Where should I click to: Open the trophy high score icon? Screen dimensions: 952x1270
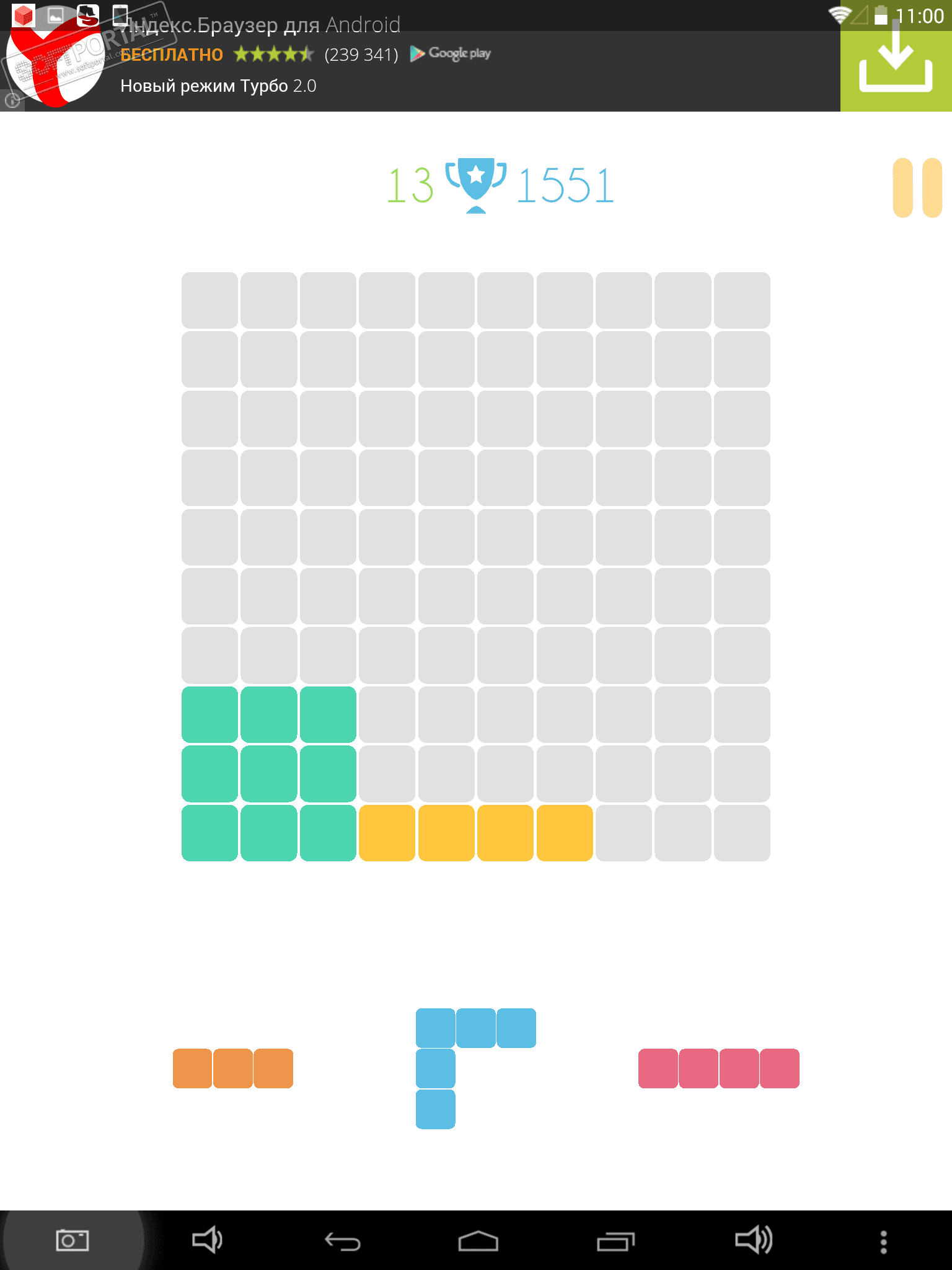[x=476, y=184]
